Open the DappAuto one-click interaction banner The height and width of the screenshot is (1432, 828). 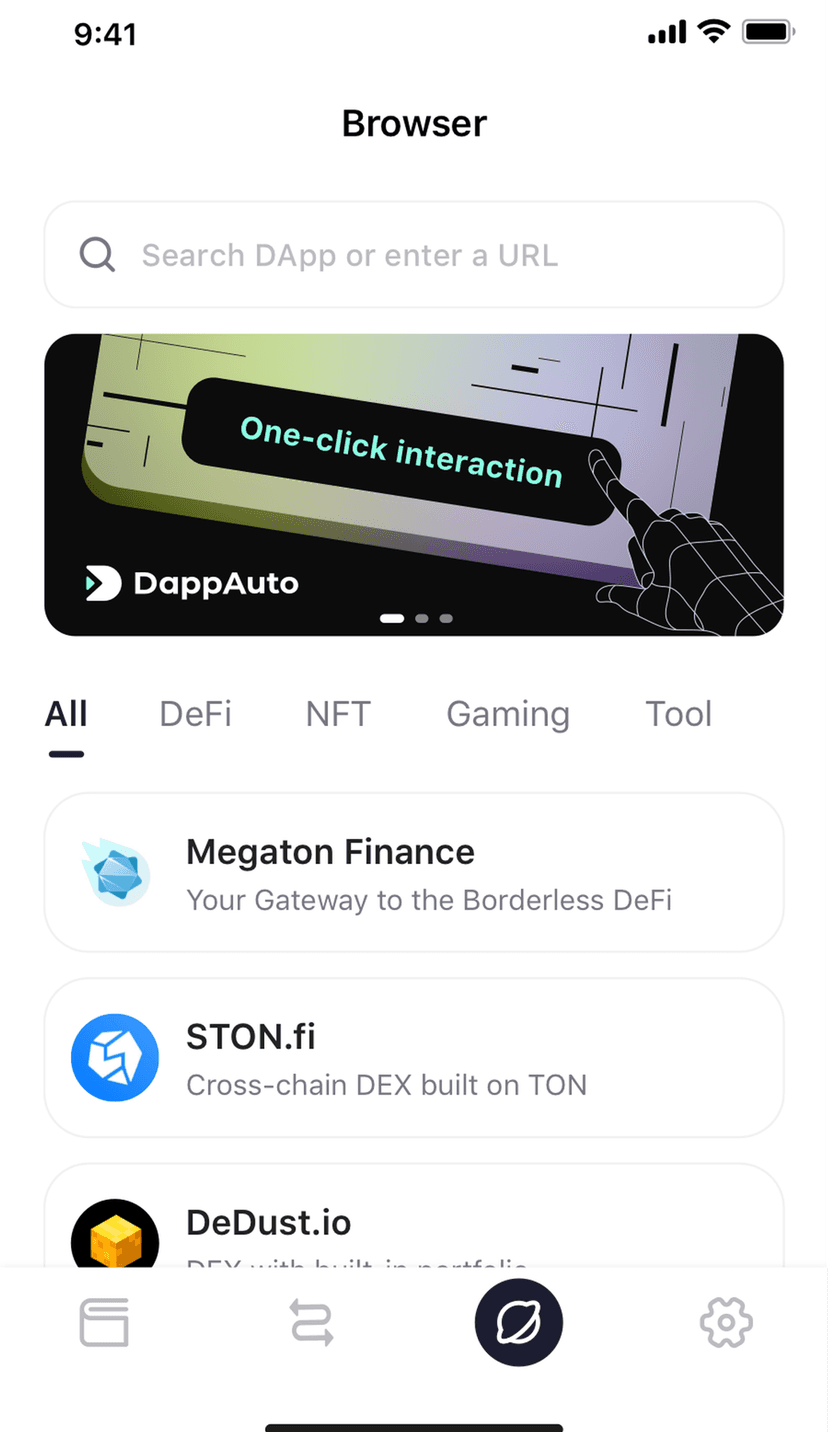pyautogui.click(x=414, y=484)
